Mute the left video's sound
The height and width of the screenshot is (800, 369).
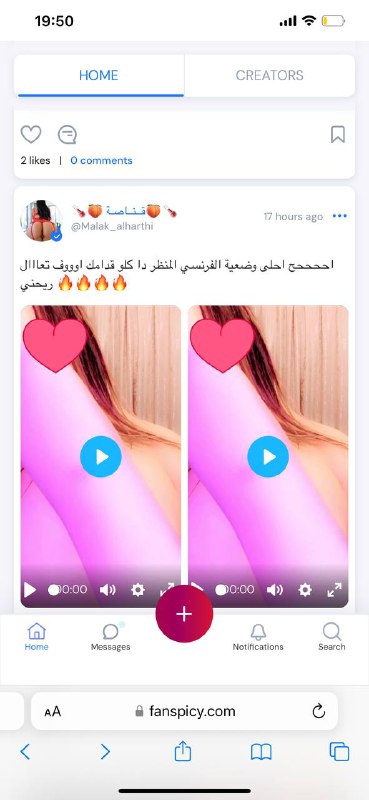[107, 590]
